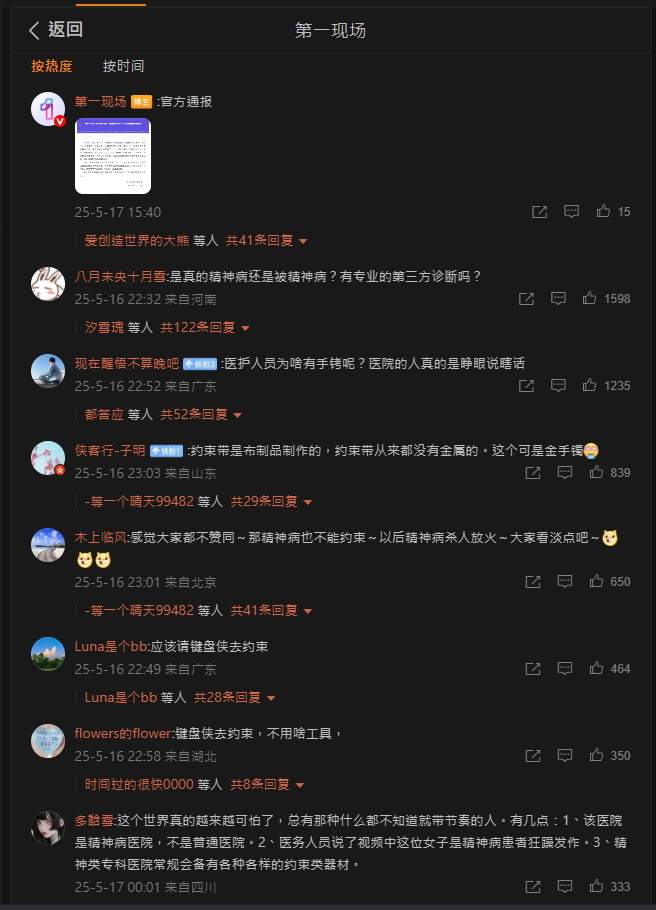Share flowers的flower's comment

[534, 756]
